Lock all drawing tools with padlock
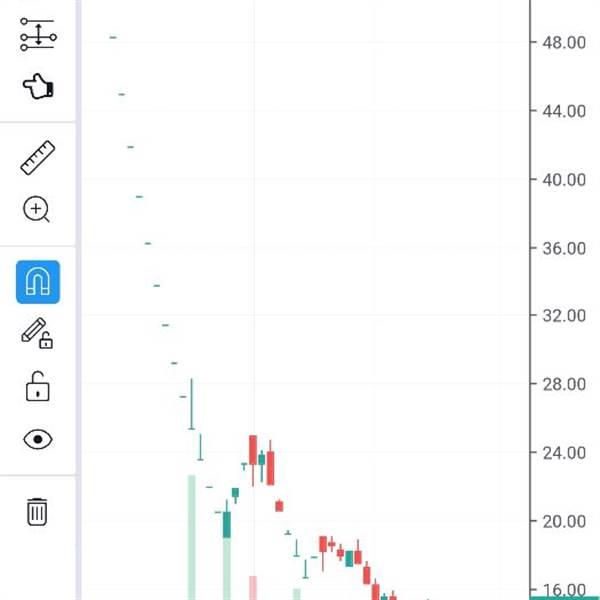This screenshot has width=600, height=600. coord(38,386)
